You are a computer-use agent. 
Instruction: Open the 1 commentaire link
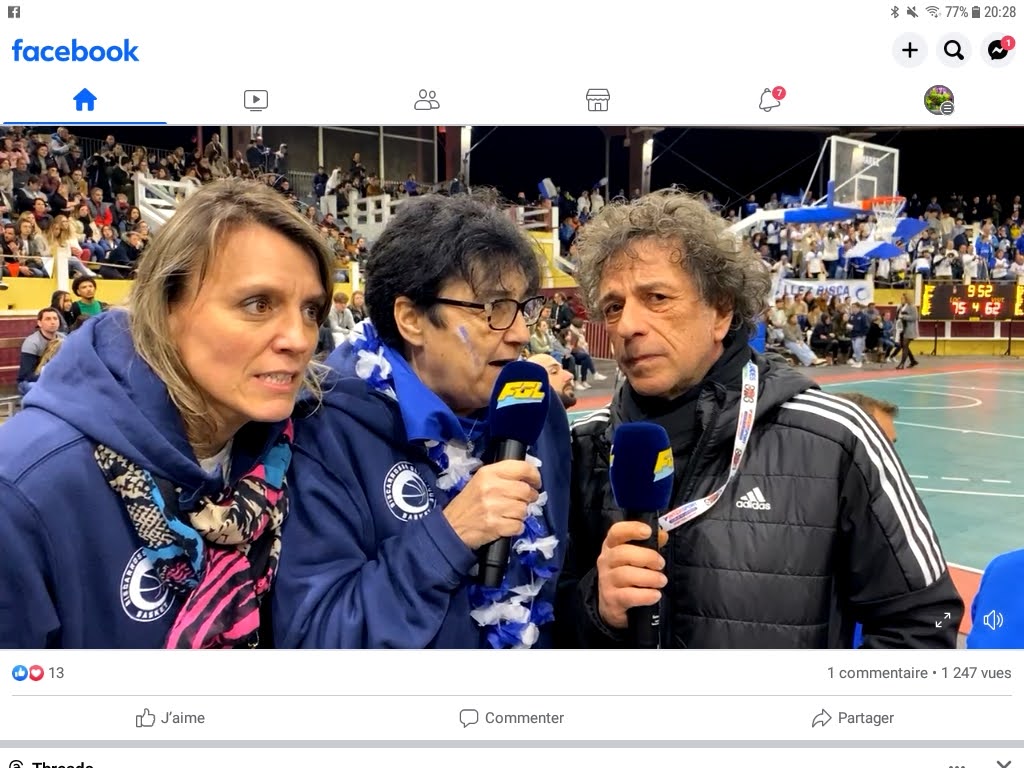[x=877, y=673]
